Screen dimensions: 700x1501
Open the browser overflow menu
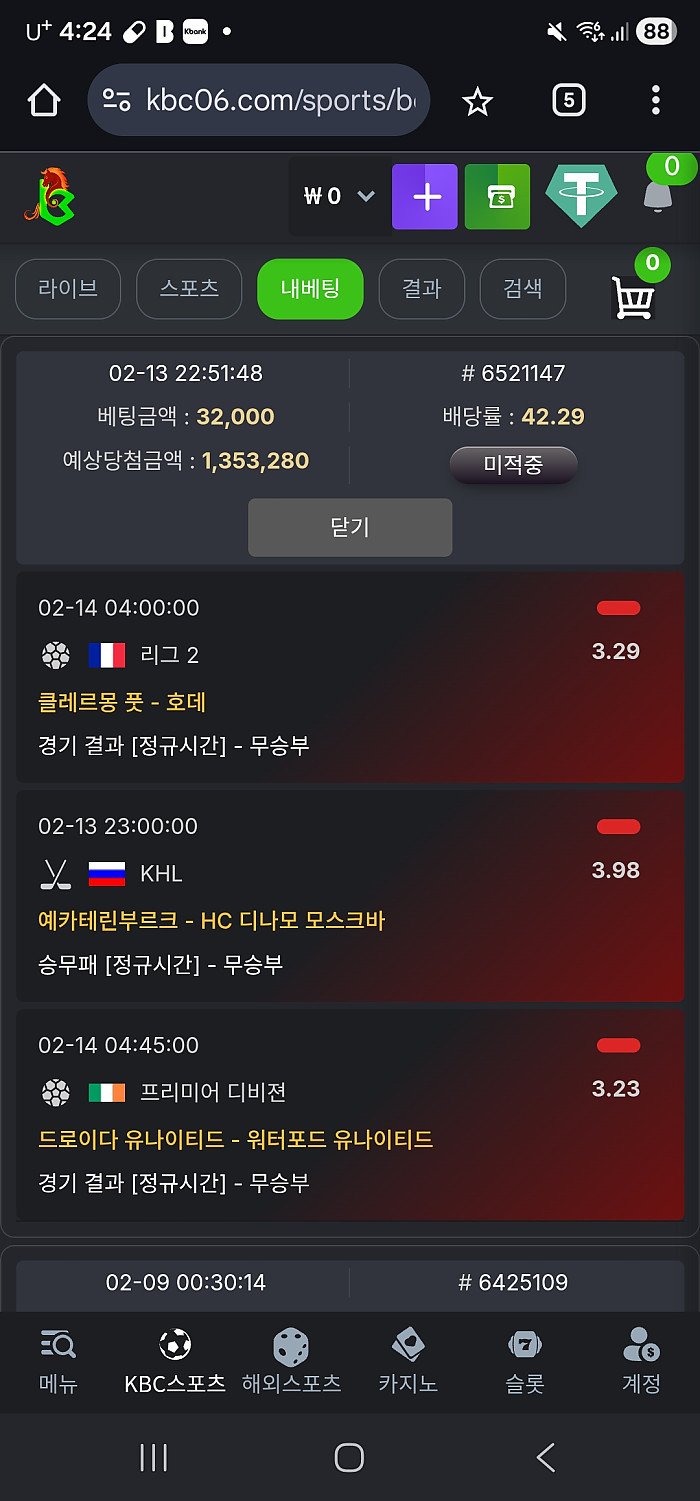655,100
